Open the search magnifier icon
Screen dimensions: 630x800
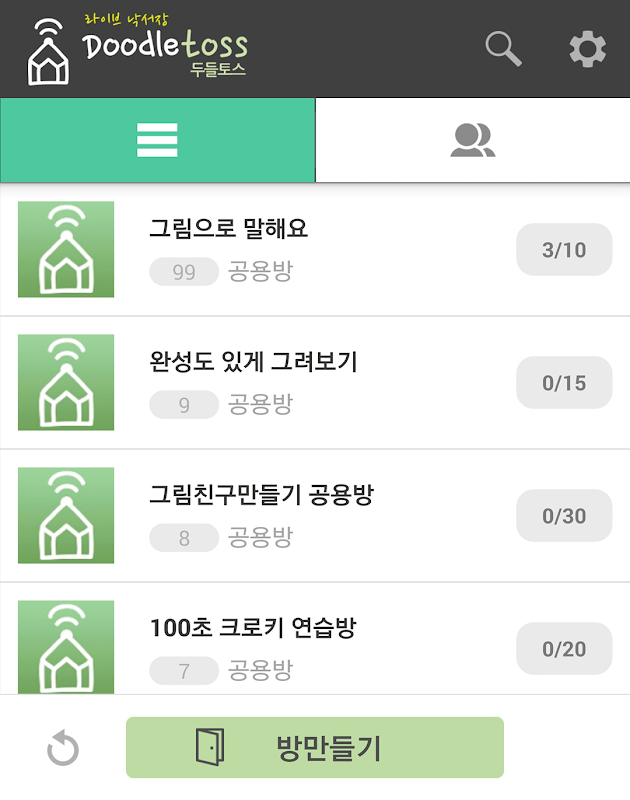tap(503, 49)
